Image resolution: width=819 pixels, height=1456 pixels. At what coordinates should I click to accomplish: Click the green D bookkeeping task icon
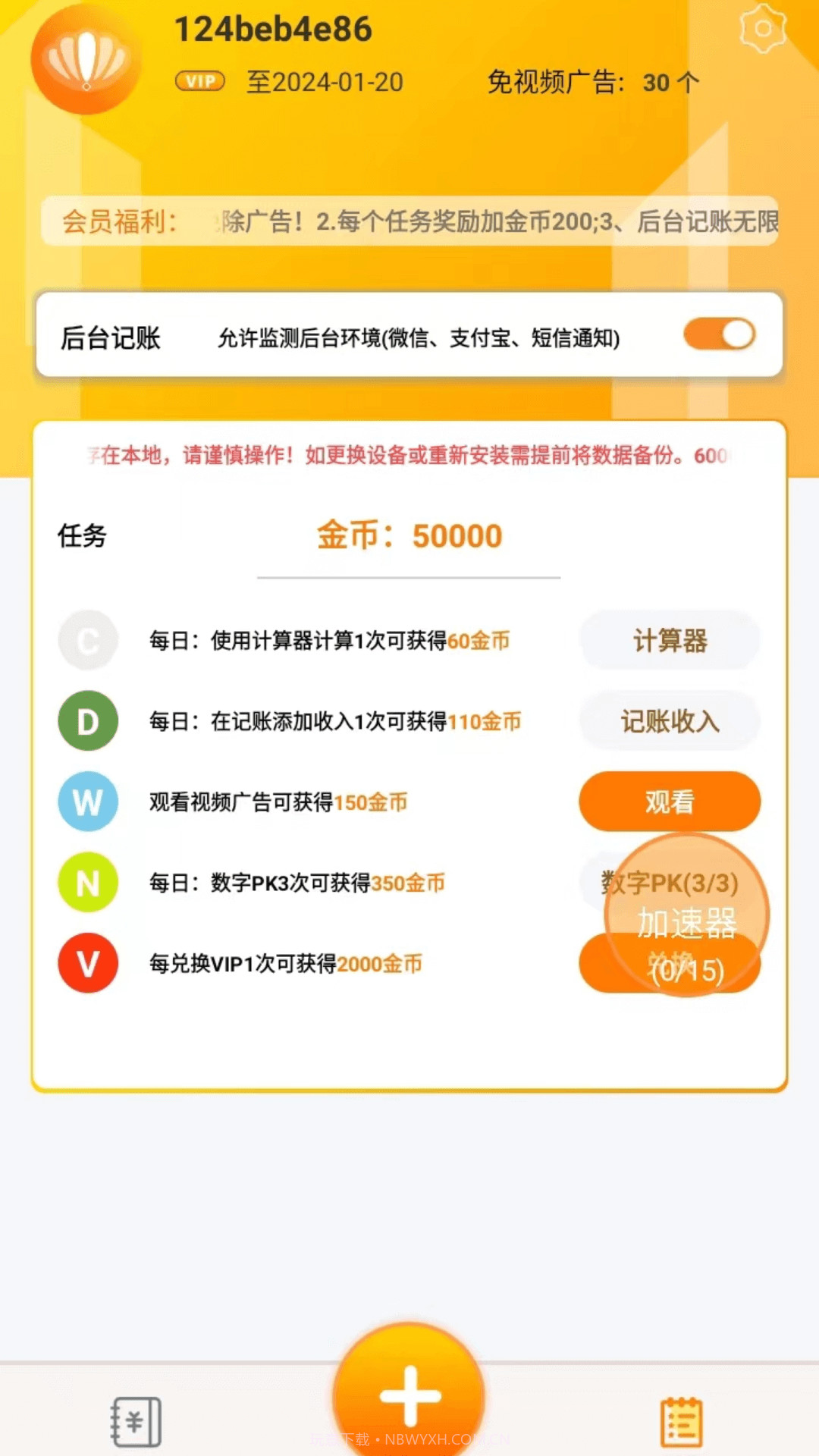[x=87, y=721]
